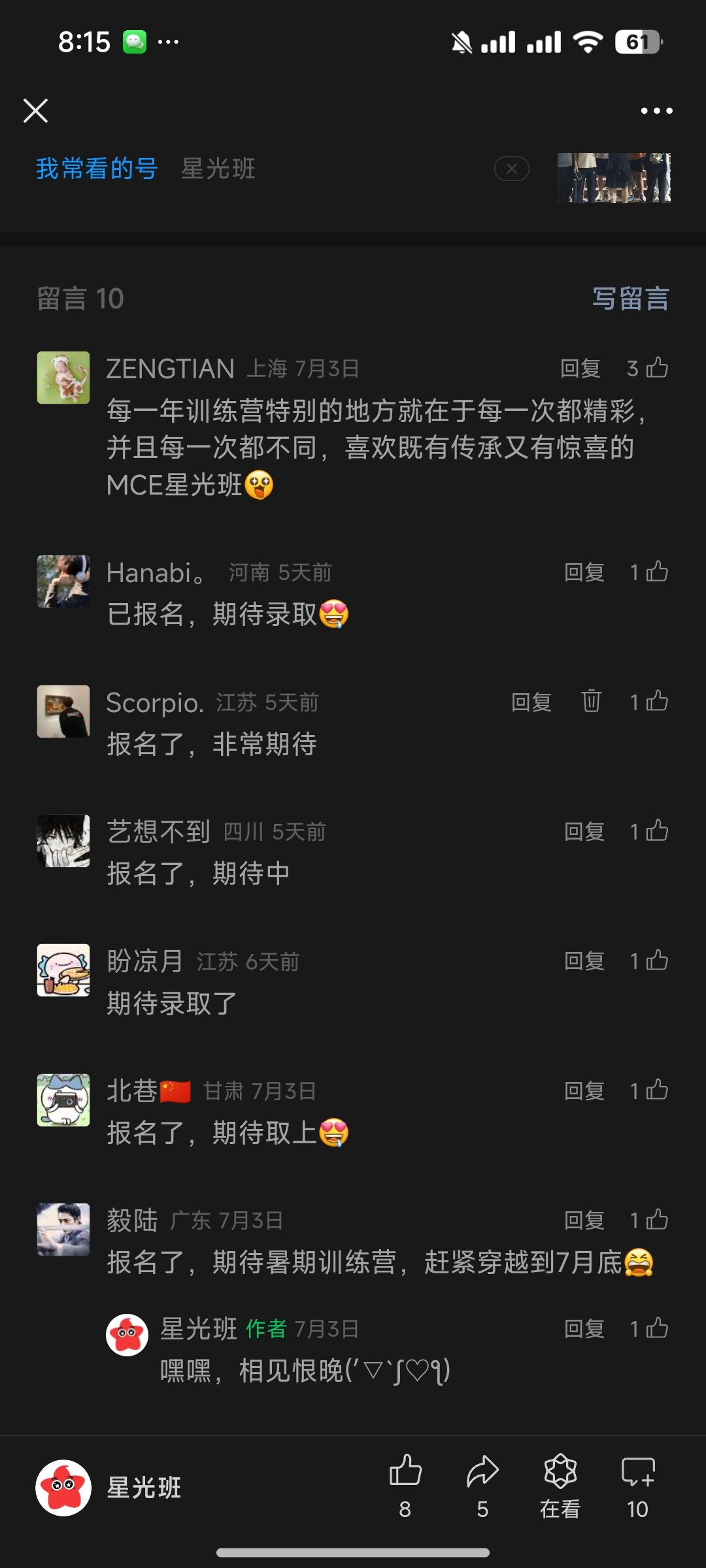Dismiss the 星光班 recommendation banner
This screenshot has height=1568, width=706.
(x=511, y=169)
